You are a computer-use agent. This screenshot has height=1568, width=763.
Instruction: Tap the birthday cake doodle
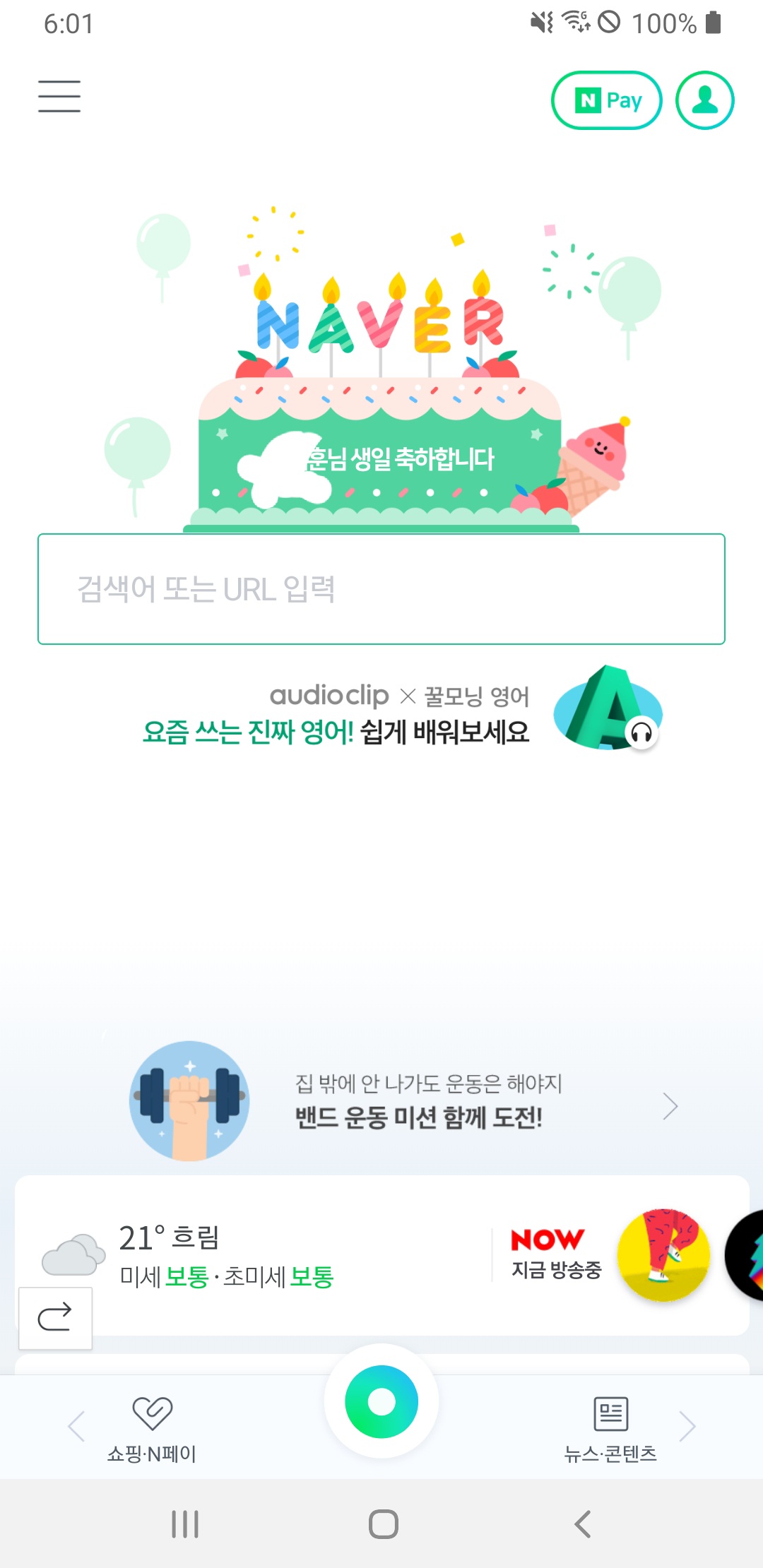(381, 396)
